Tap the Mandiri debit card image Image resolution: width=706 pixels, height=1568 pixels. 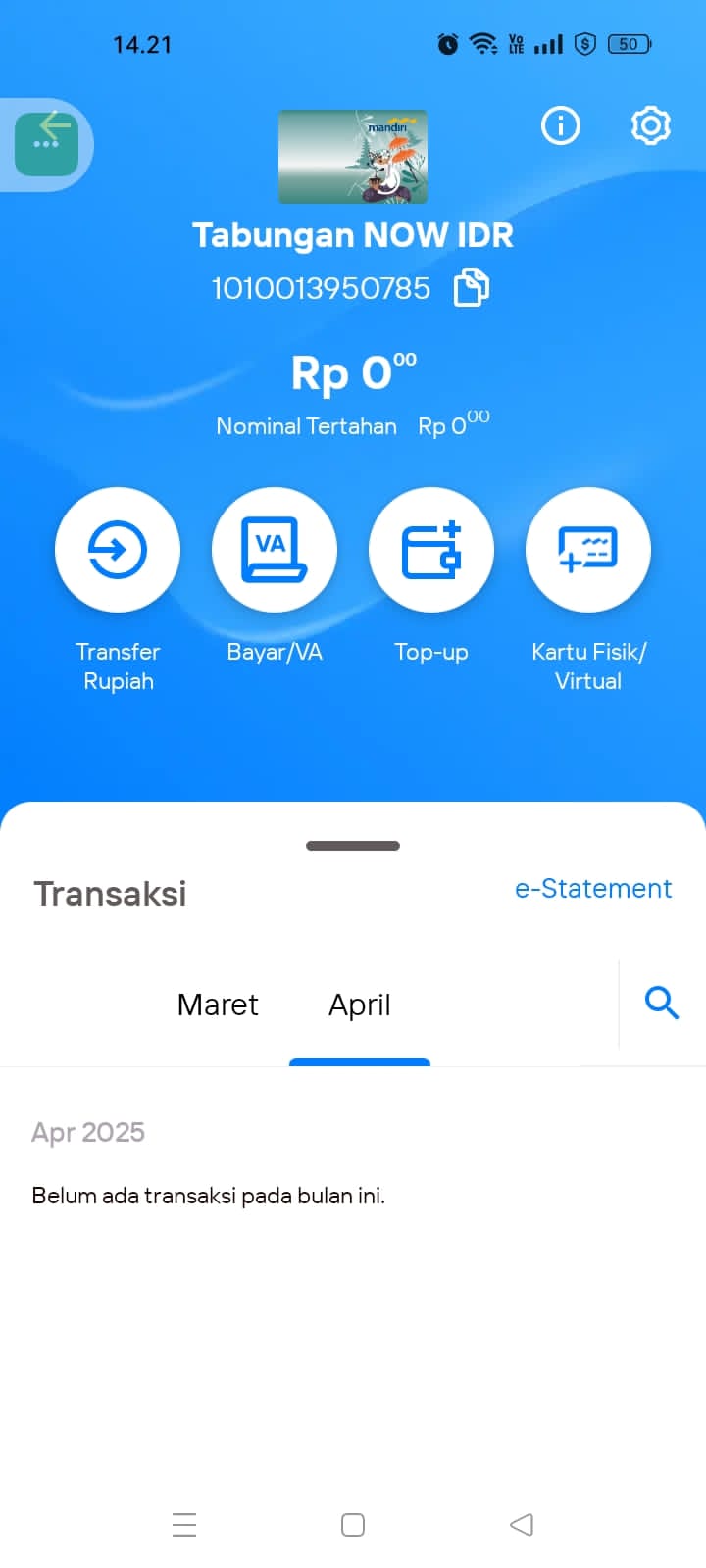coord(353,157)
